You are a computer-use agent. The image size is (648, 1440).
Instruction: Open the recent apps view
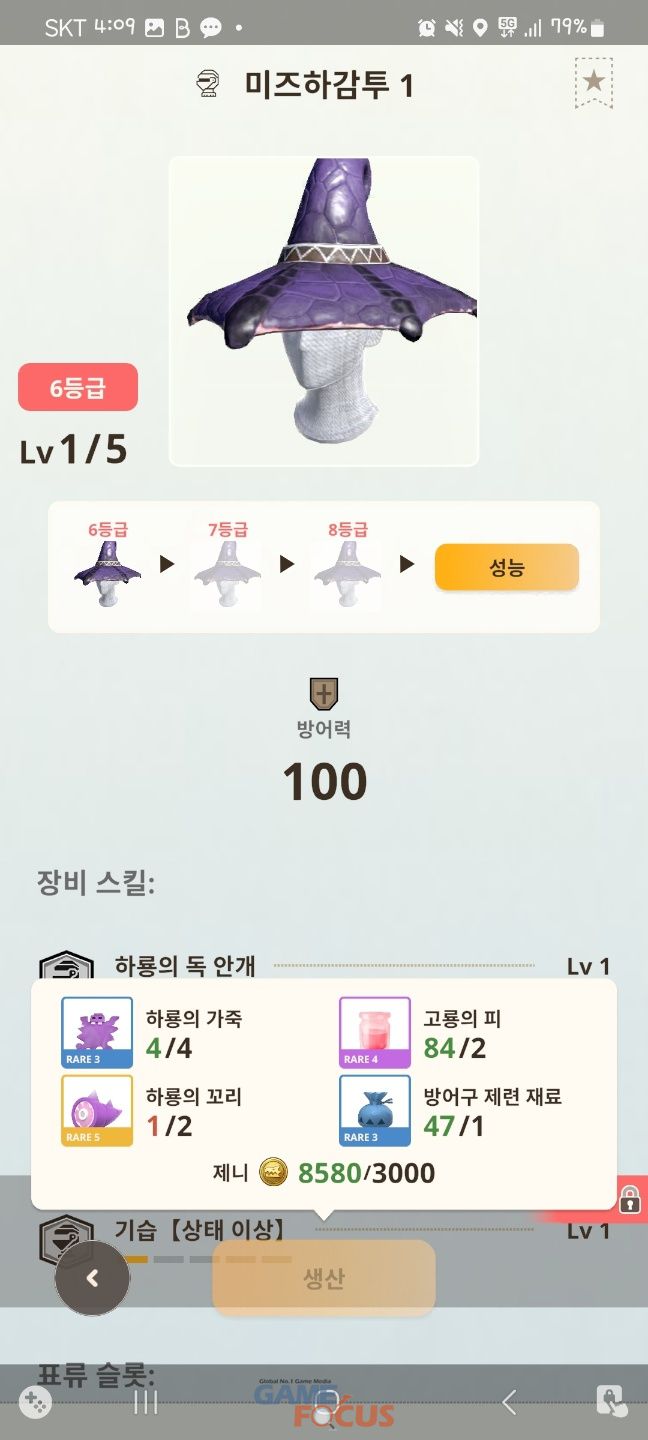point(146,1402)
